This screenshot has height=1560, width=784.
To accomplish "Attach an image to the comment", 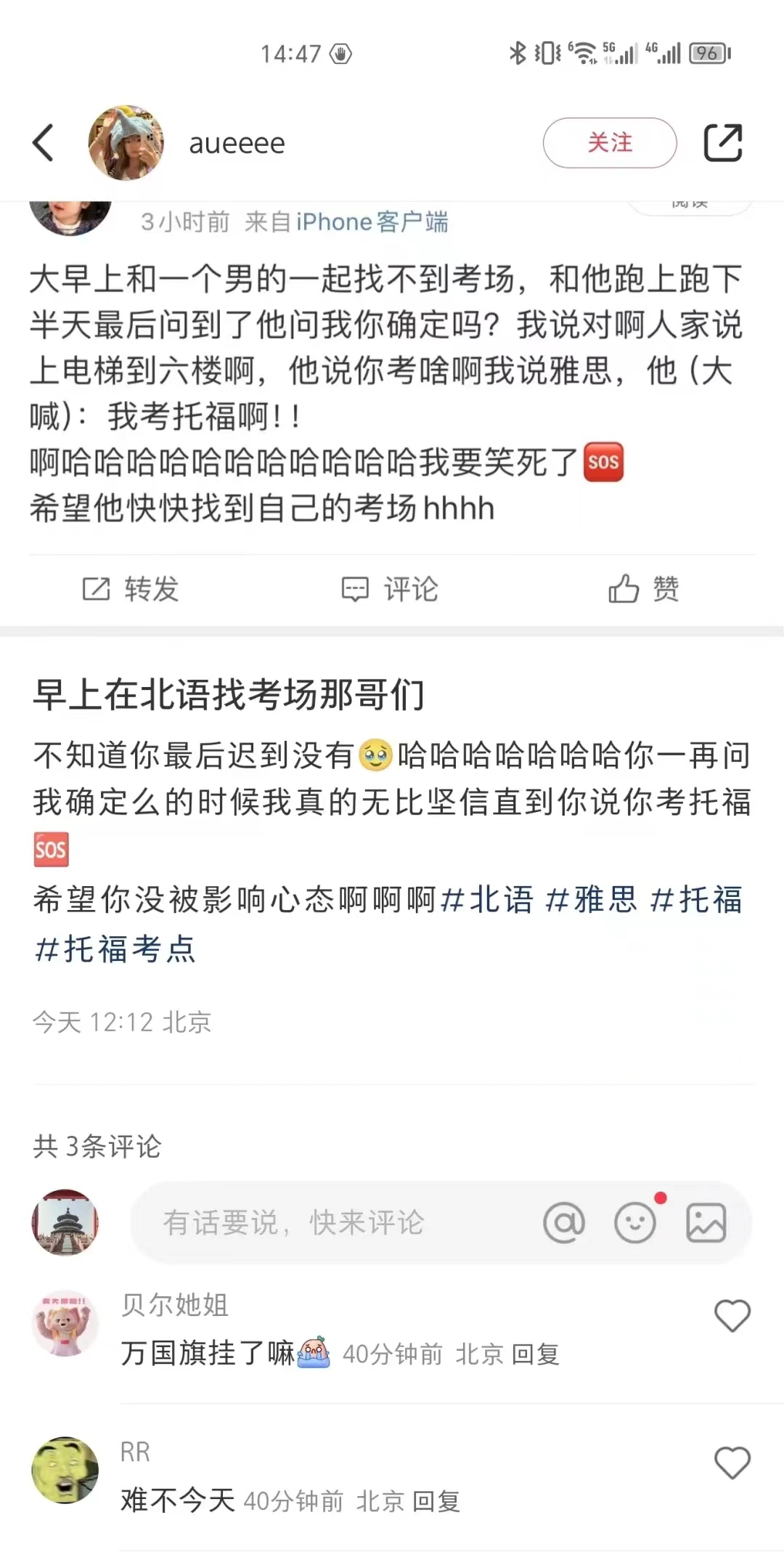I will [x=706, y=1223].
